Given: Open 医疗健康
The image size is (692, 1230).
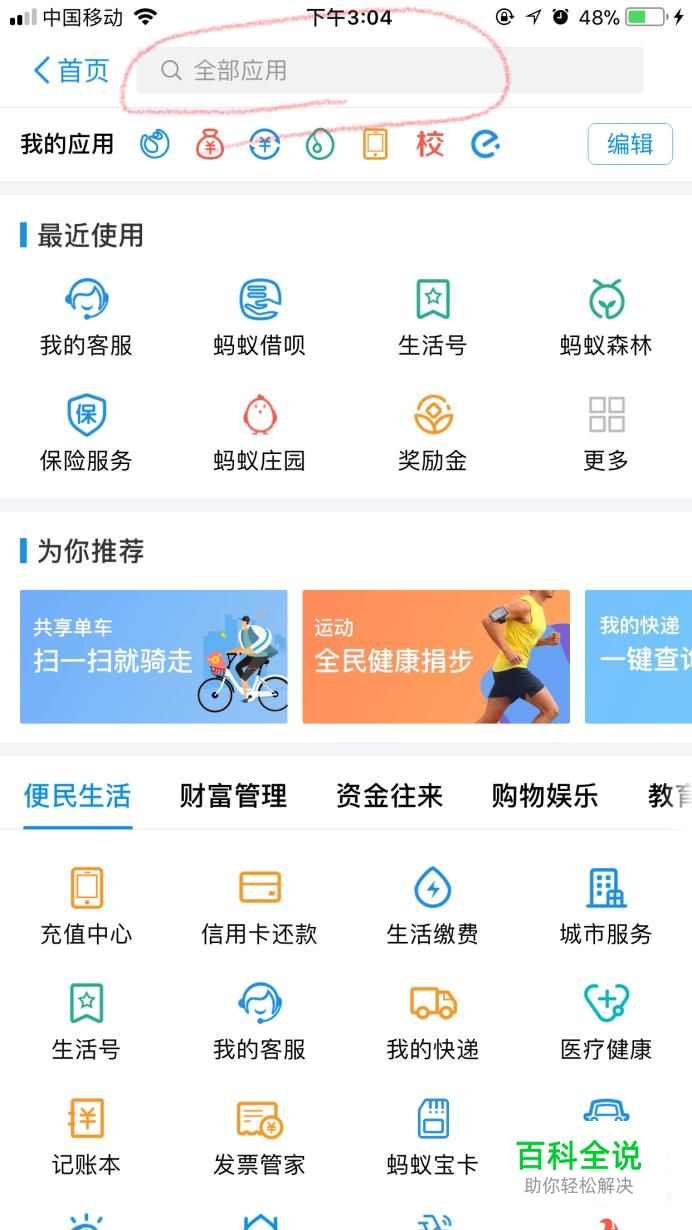Looking at the screenshot, I should point(606,1021).
